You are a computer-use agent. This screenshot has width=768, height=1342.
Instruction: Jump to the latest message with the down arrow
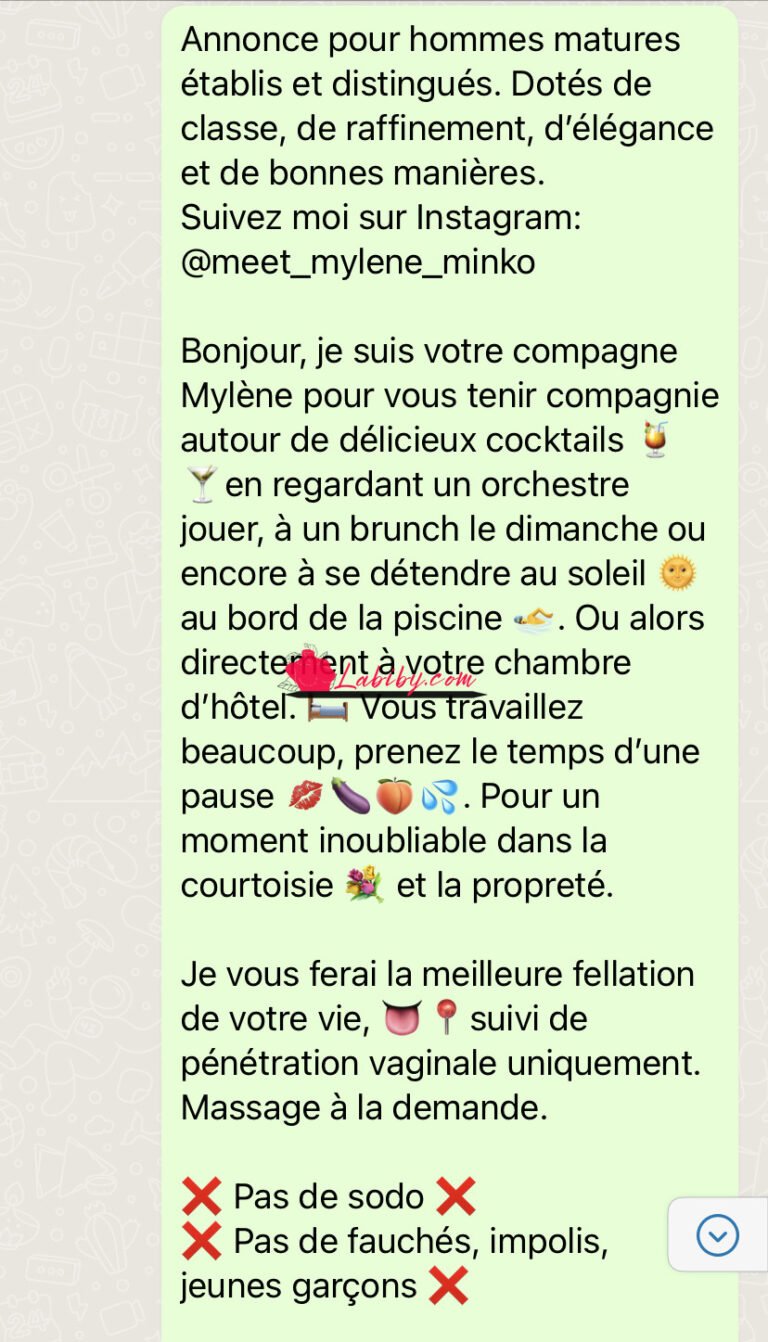pos(718,1235)
